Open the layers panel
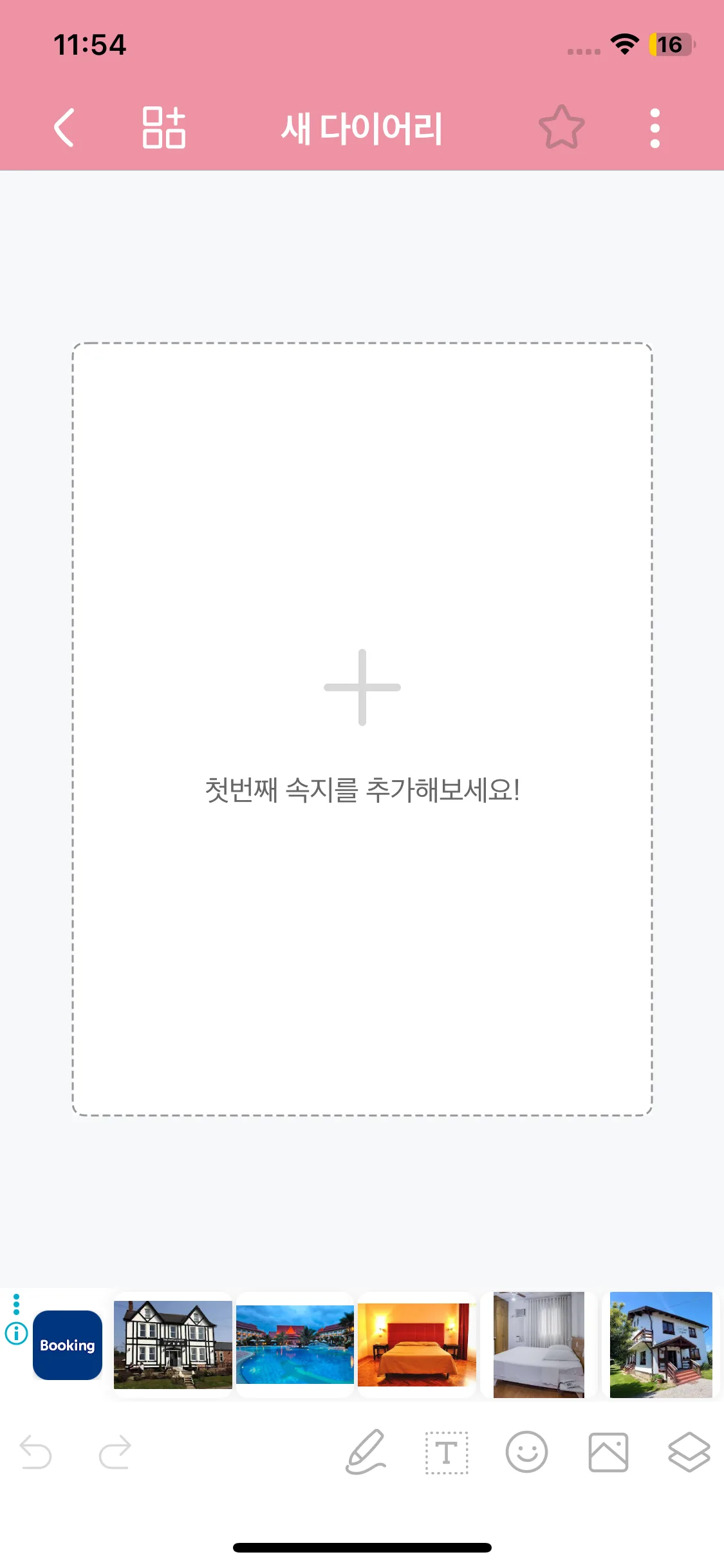The height and width of the screenshot is (1568, 724). click(689, 1452)
